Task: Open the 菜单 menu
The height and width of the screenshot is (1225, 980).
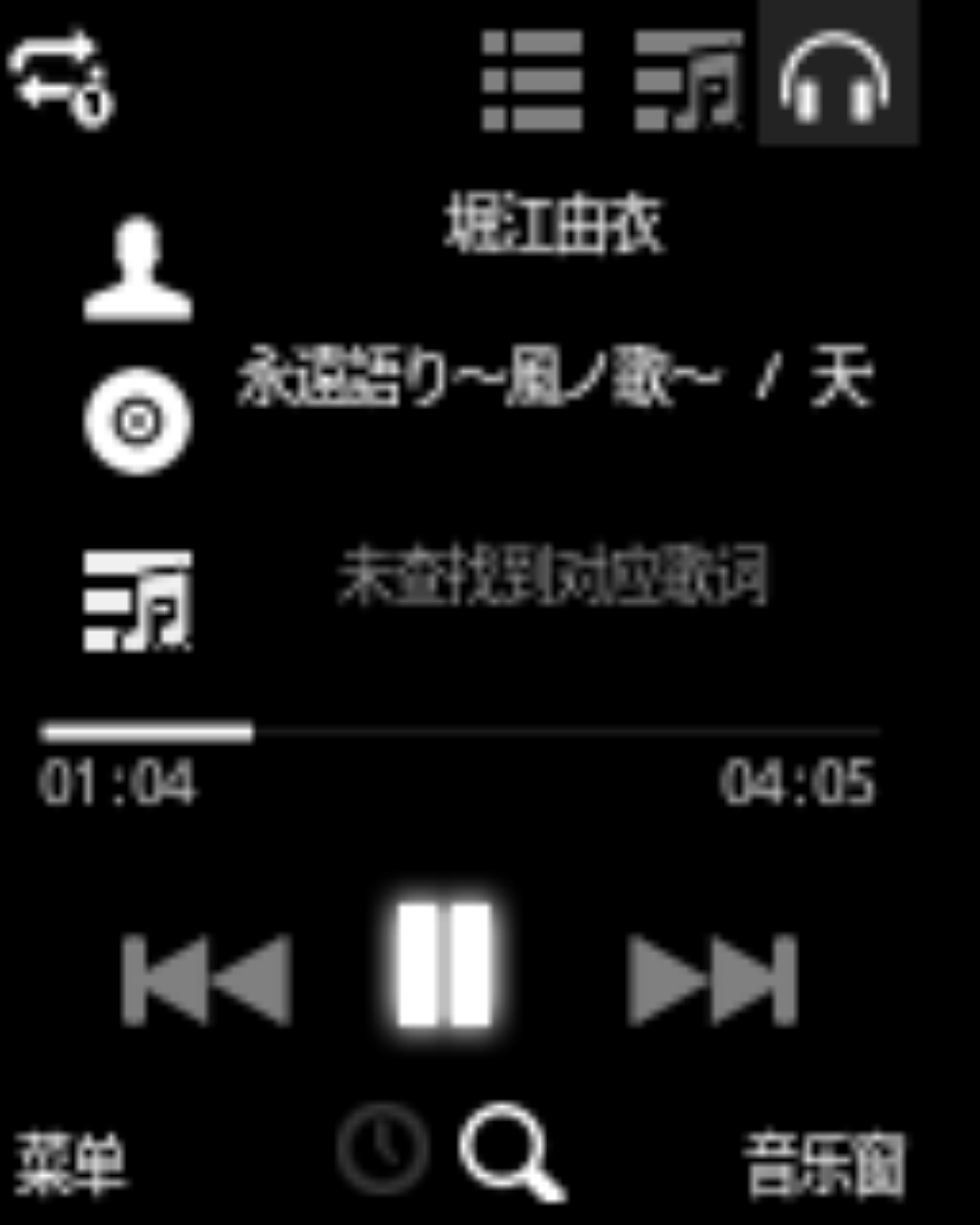Action: 71,1163
